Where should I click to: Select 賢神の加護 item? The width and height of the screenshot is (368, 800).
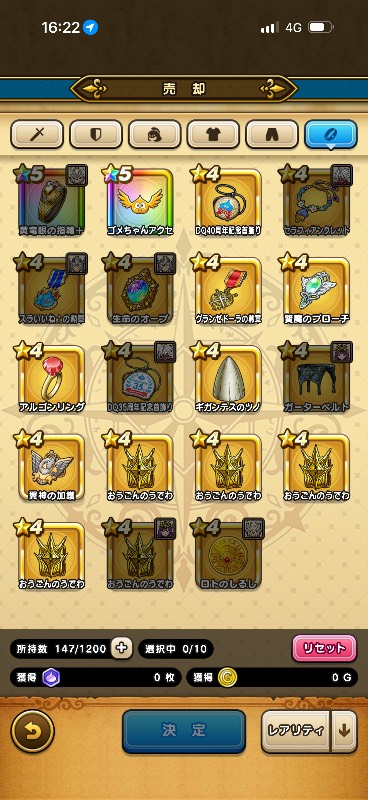click(51, 466)
